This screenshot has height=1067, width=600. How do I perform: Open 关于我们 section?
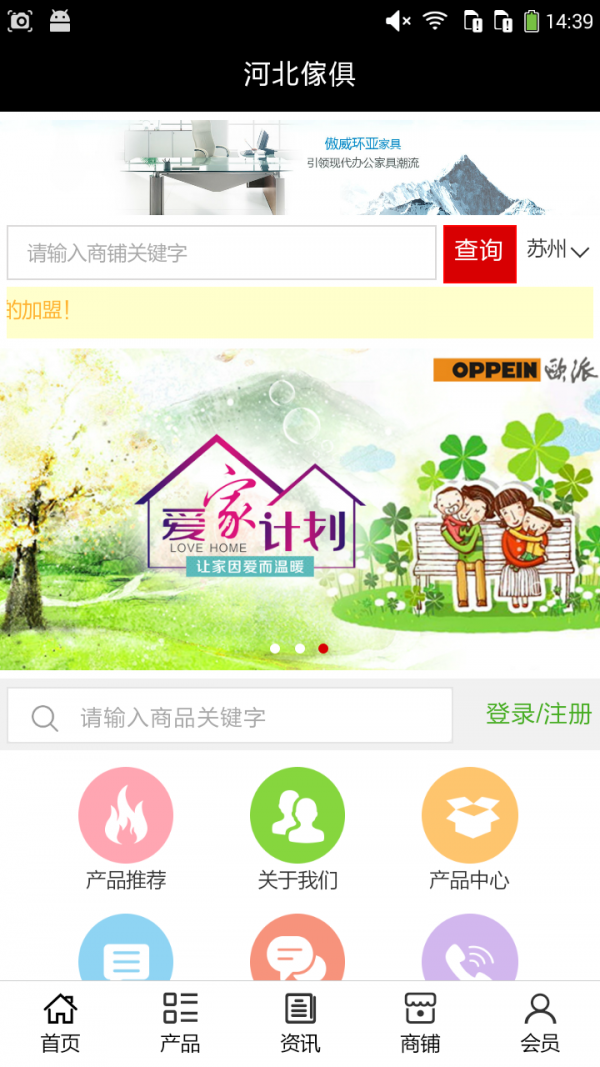[x=298, y=829]
